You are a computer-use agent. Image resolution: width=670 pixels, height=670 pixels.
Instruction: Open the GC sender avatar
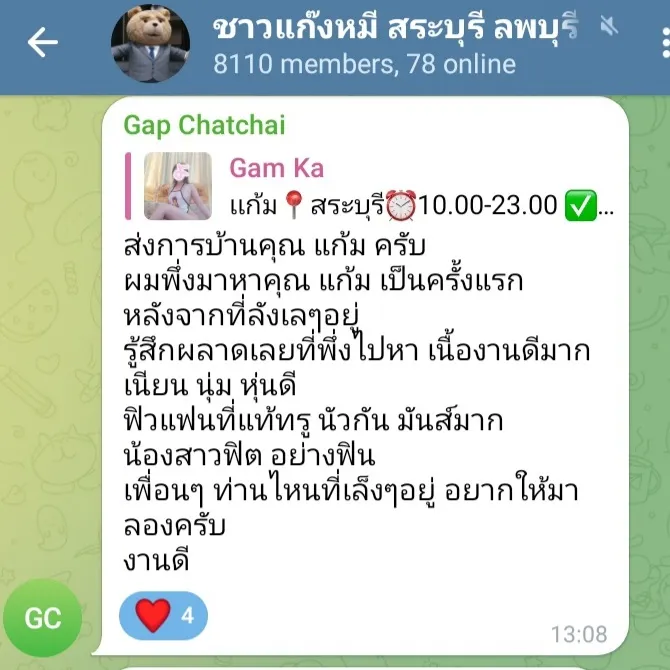click(x=43, y=618)
